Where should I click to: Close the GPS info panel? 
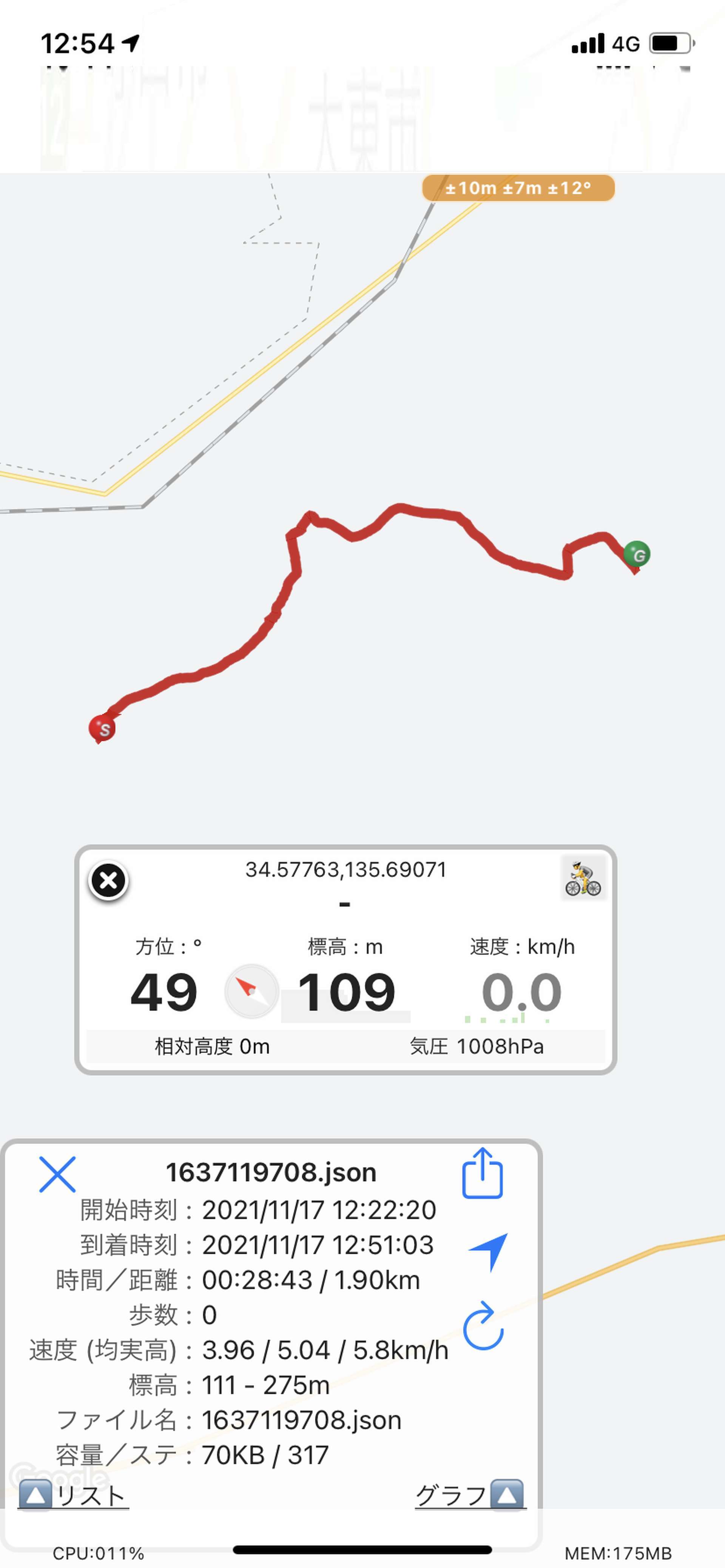pyautogui.click(x=108, y=881)
